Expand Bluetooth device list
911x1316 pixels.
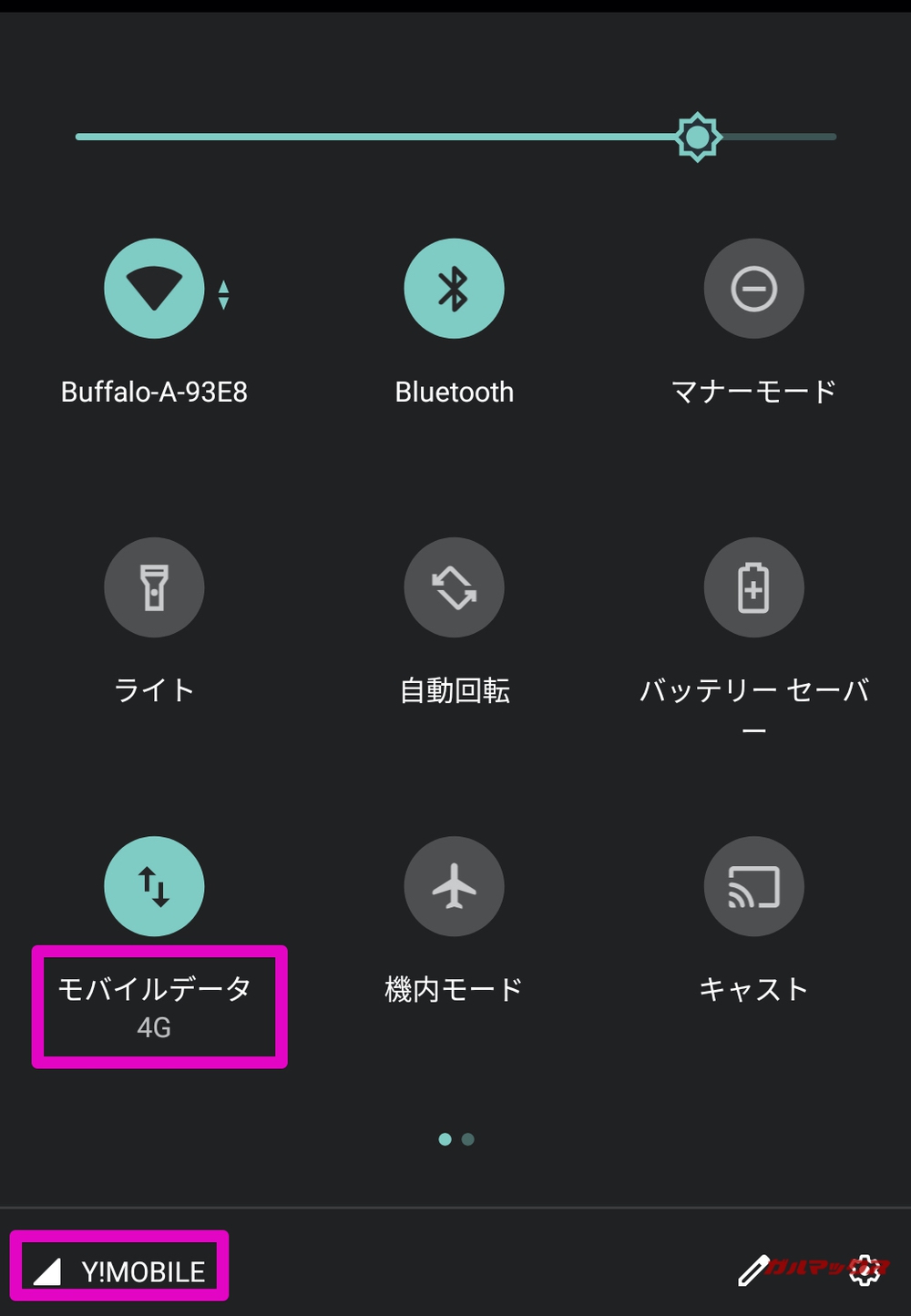point(455,392)
